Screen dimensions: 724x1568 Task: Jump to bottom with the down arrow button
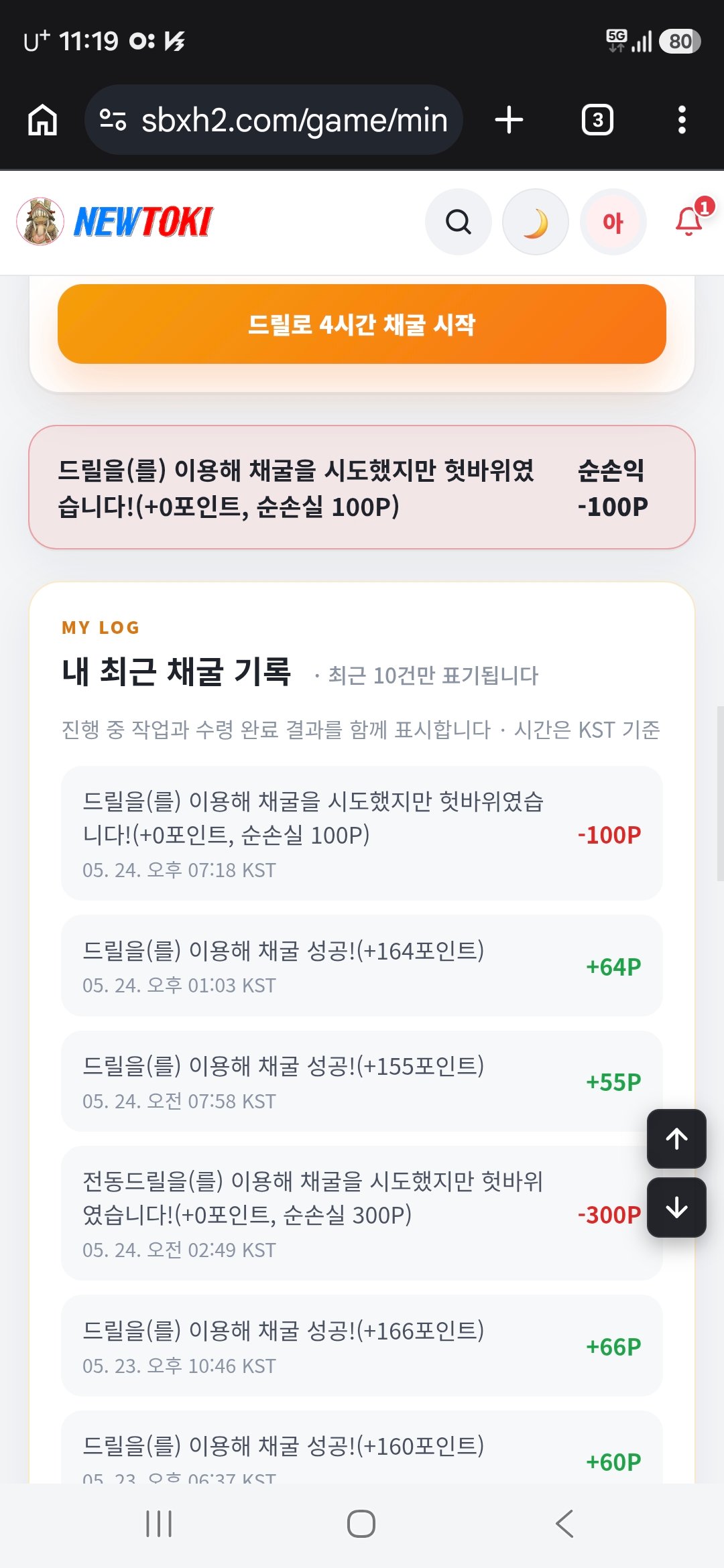click(676, 1207)
